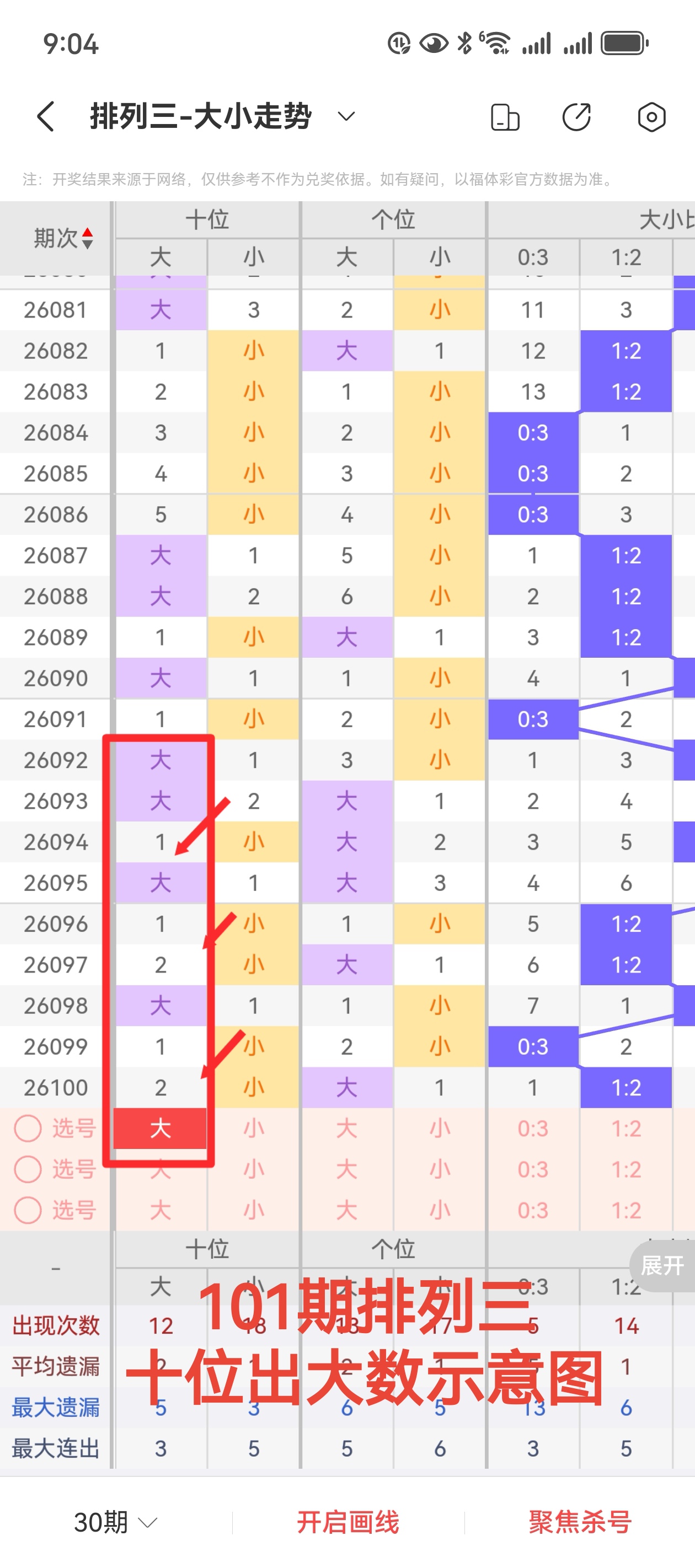The height and width of the screenshot is (1568, 695).
Task: Expand the stats with 展开 button
Action: pyautogui.click(x=662, y=1265)
